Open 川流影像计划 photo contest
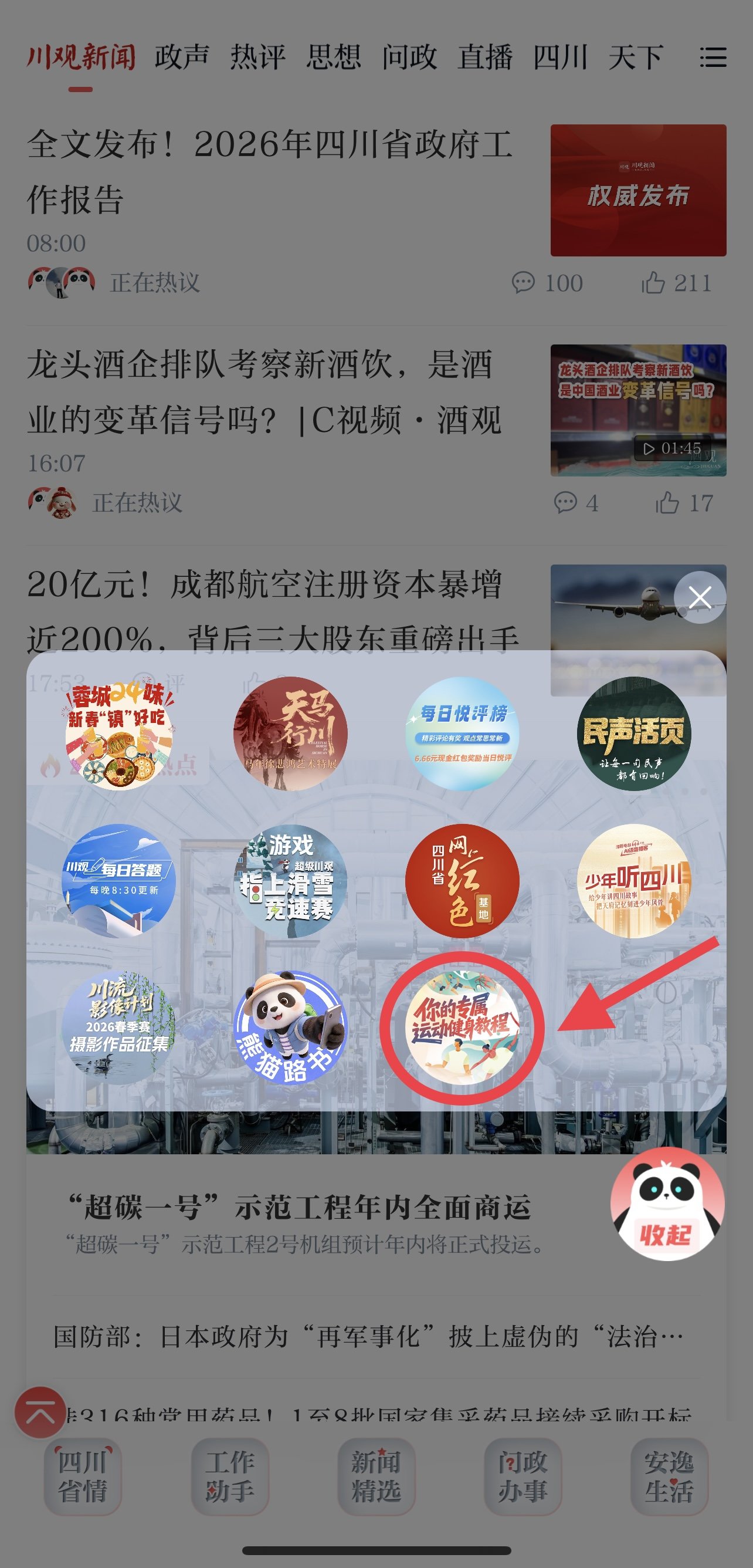Screen dimensions: 753x1568 [118, 1028]
